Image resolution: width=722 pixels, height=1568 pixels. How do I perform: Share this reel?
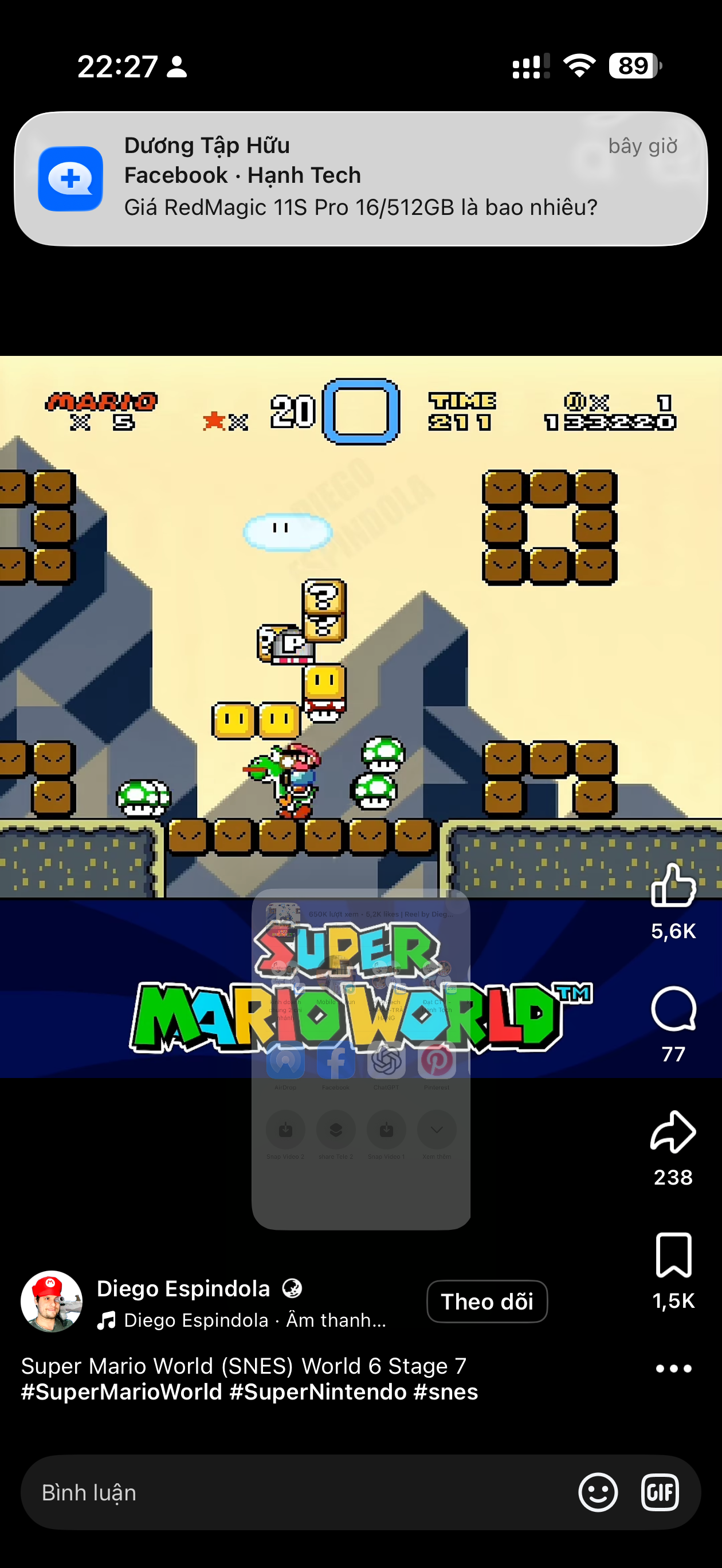coord(673,1131)
